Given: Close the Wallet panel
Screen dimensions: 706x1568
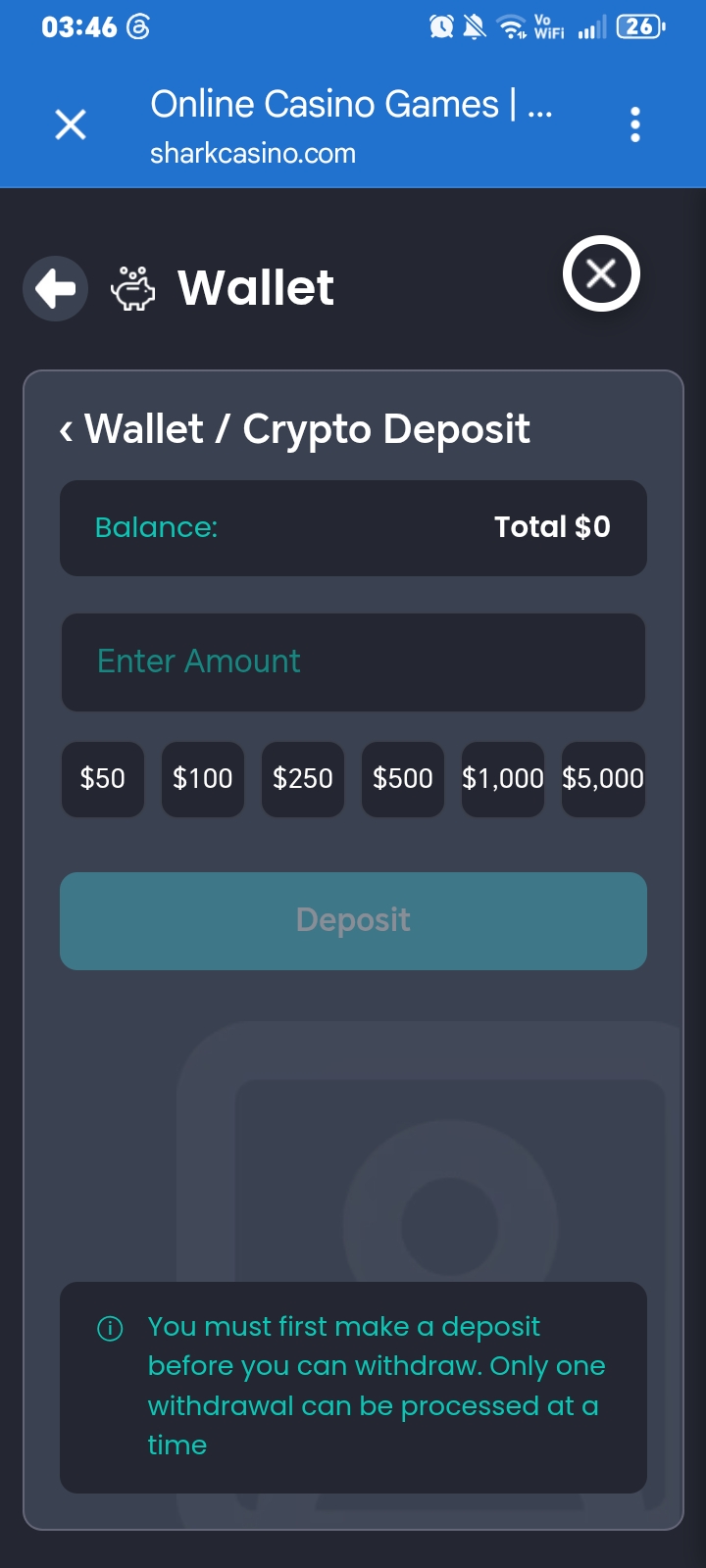Looking at the screenshot, I should [601, 273].
